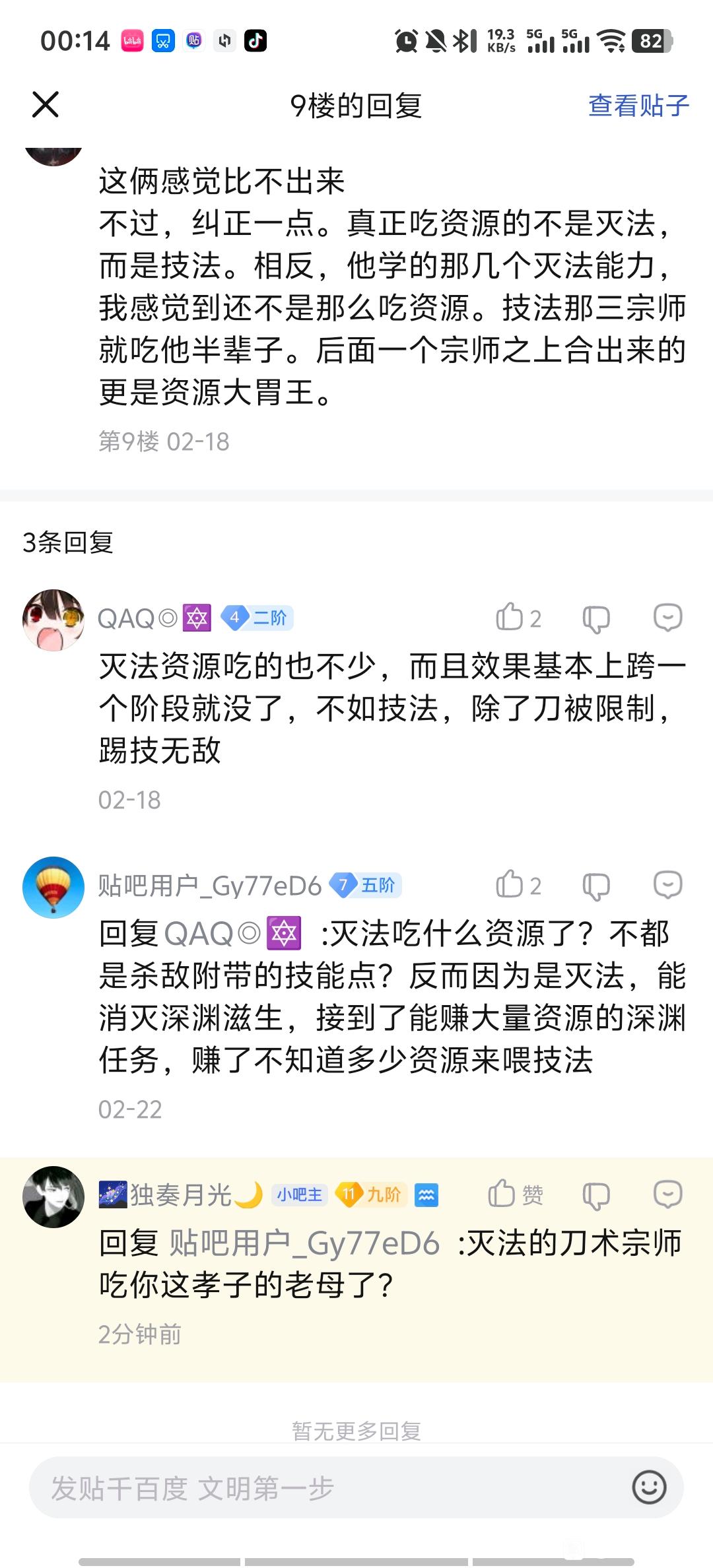Reply to QAQ◎'s comment

pos(667,618)
